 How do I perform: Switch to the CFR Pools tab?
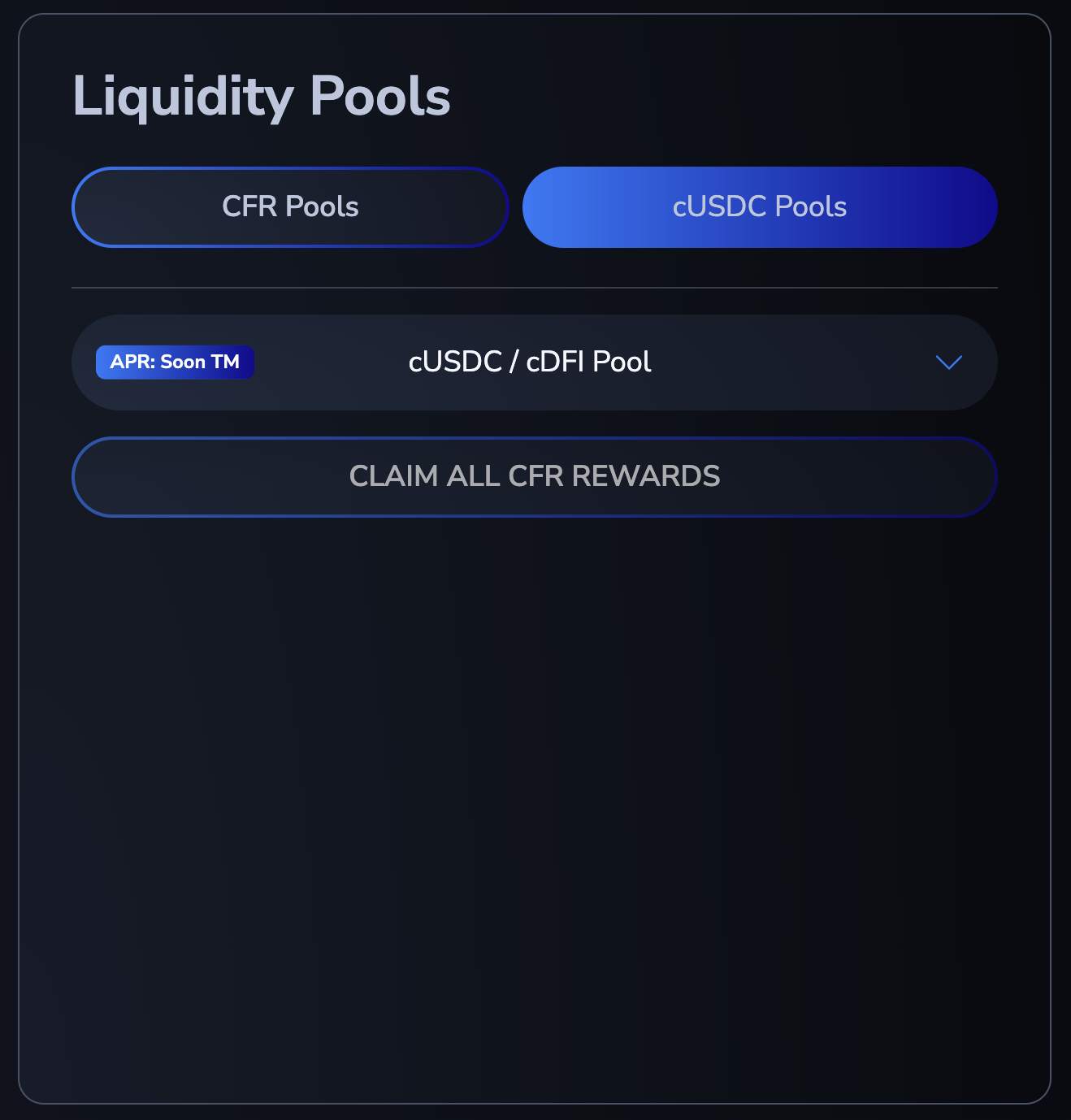290,207
